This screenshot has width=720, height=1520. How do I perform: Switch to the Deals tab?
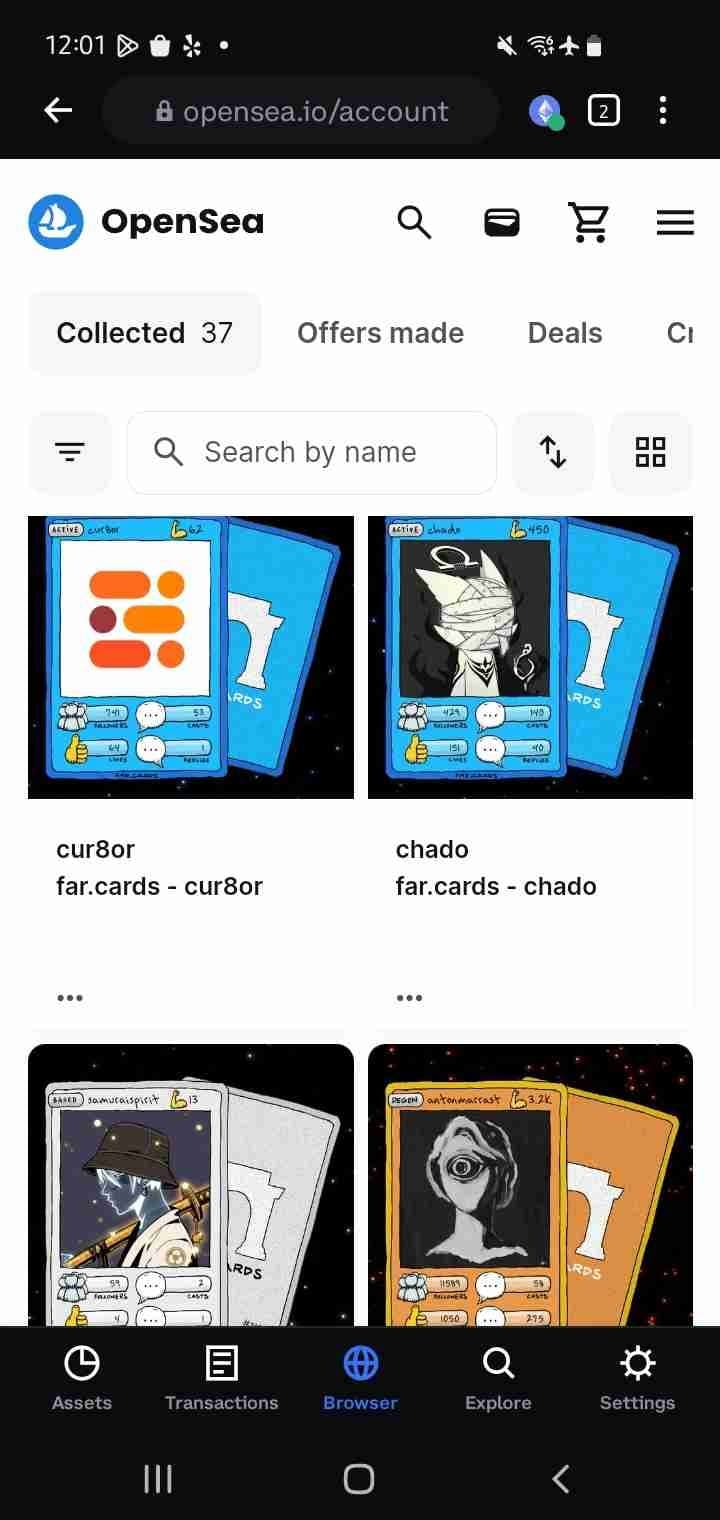(x=565, y=332)
